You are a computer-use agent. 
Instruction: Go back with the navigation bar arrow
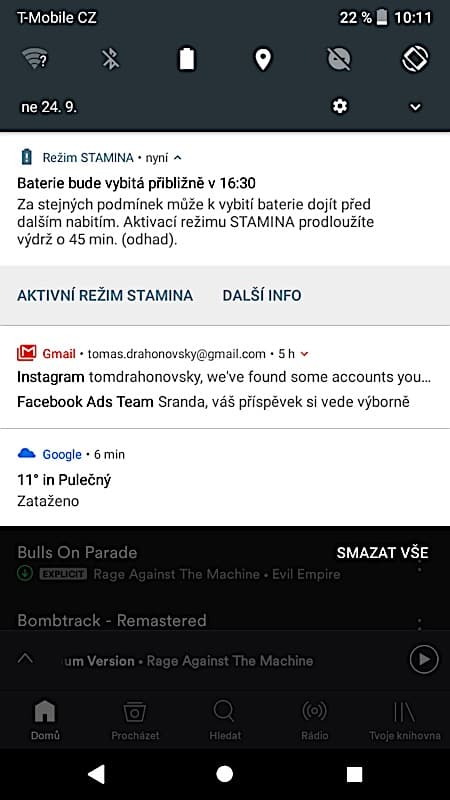click(x=96, y=773)
